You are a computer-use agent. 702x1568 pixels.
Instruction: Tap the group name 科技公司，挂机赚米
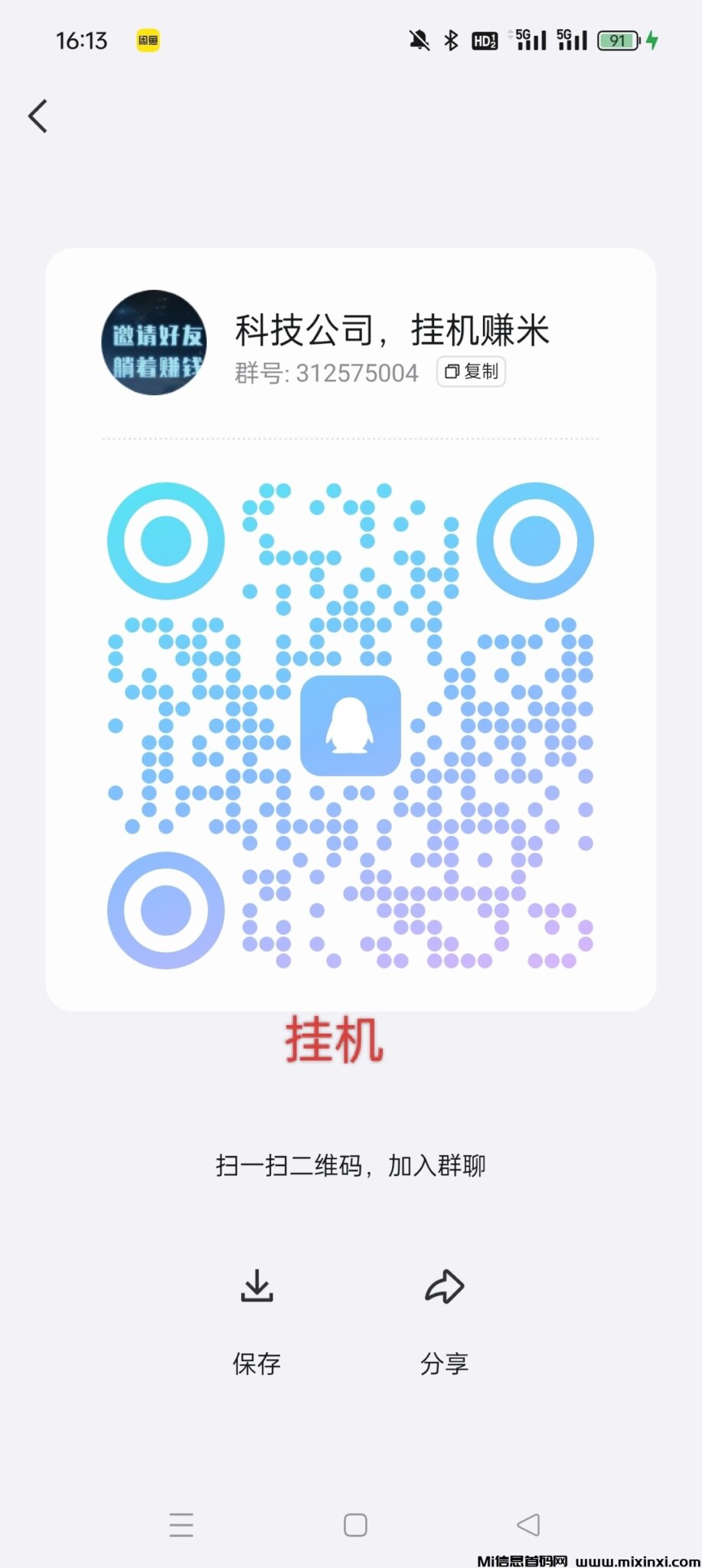point(392,329)
